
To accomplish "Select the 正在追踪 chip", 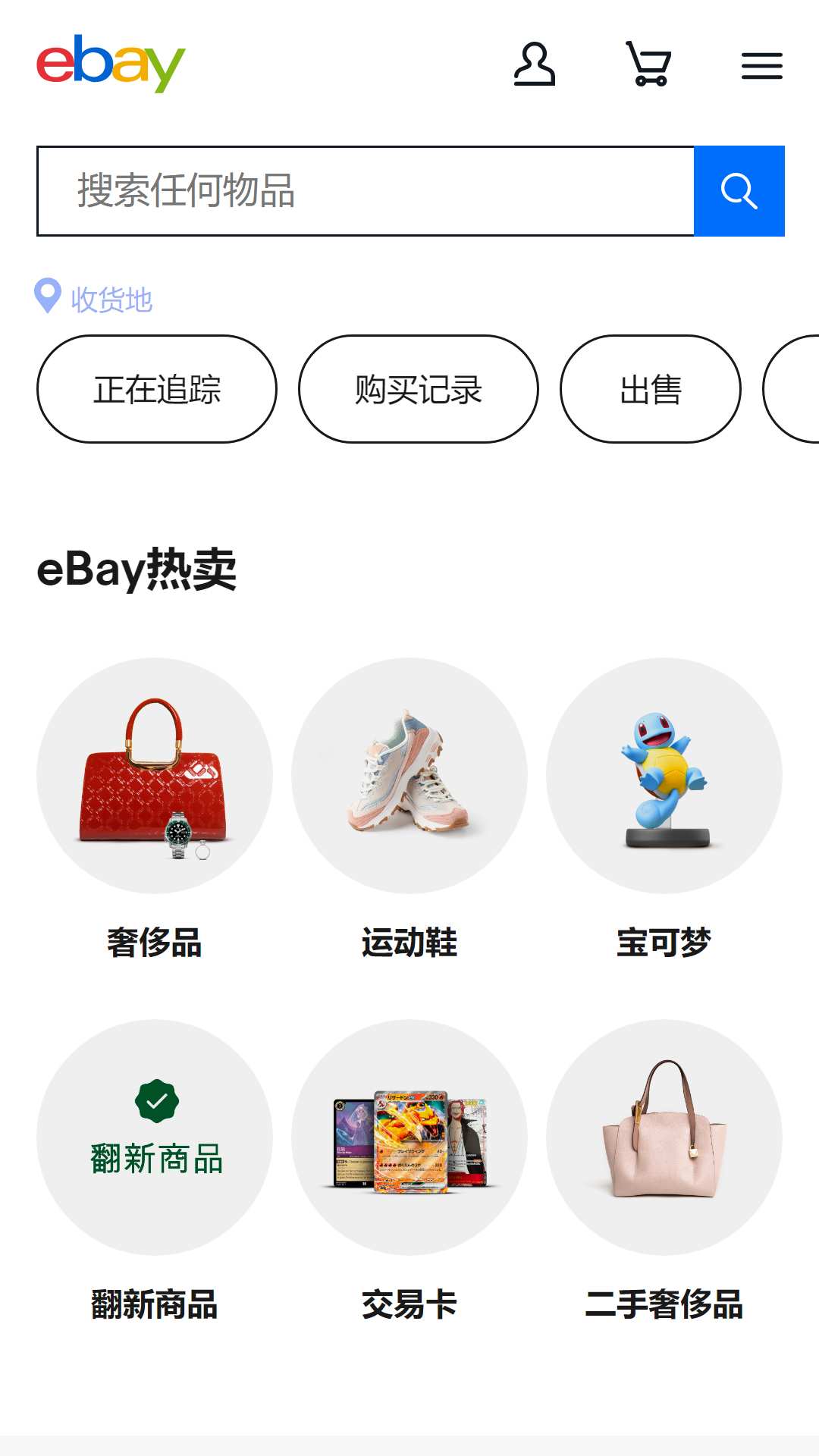I will pos(157,389).
